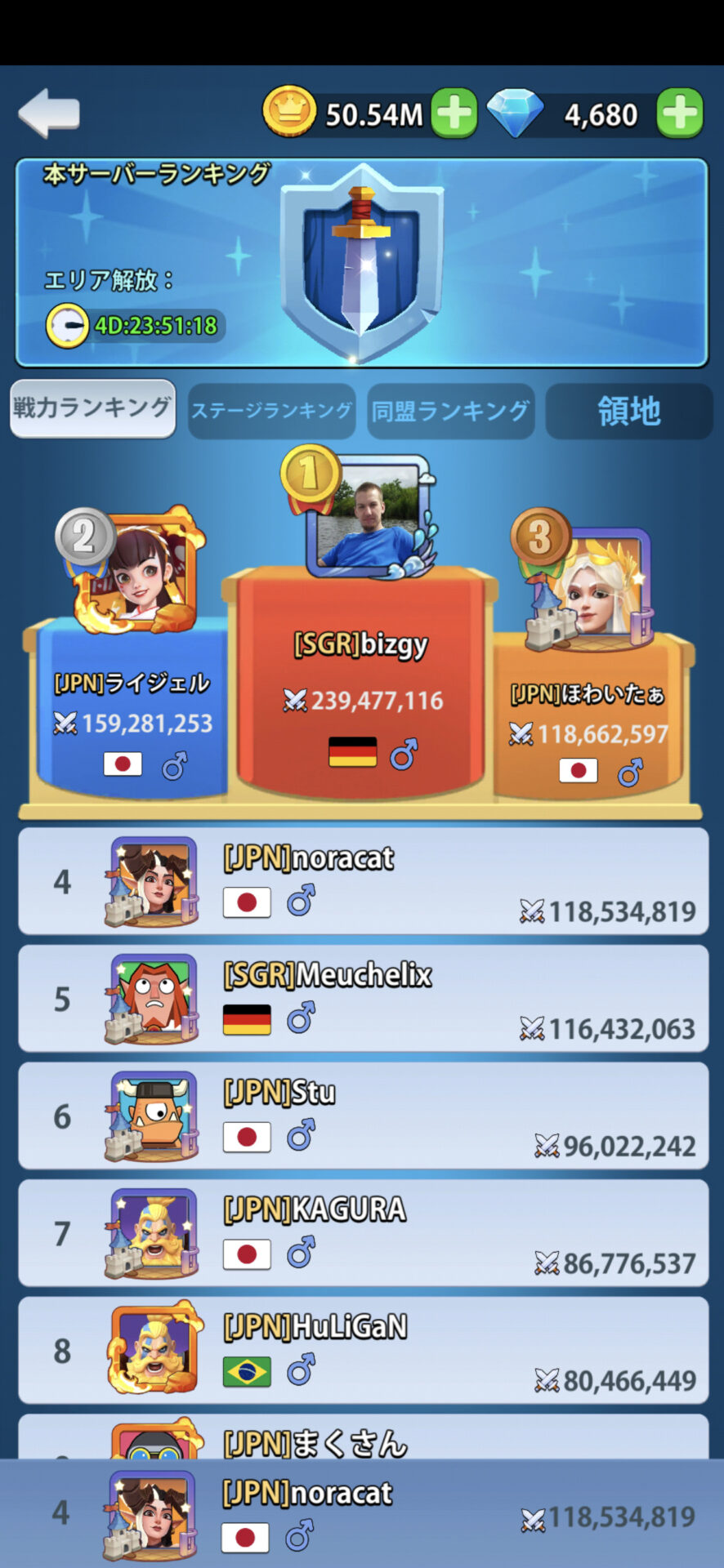Screen dimensions: 724x1568
Task: Open [SGR]Meuchelix's ranking row
Action: pyautogui.click(x=363, y=999)
